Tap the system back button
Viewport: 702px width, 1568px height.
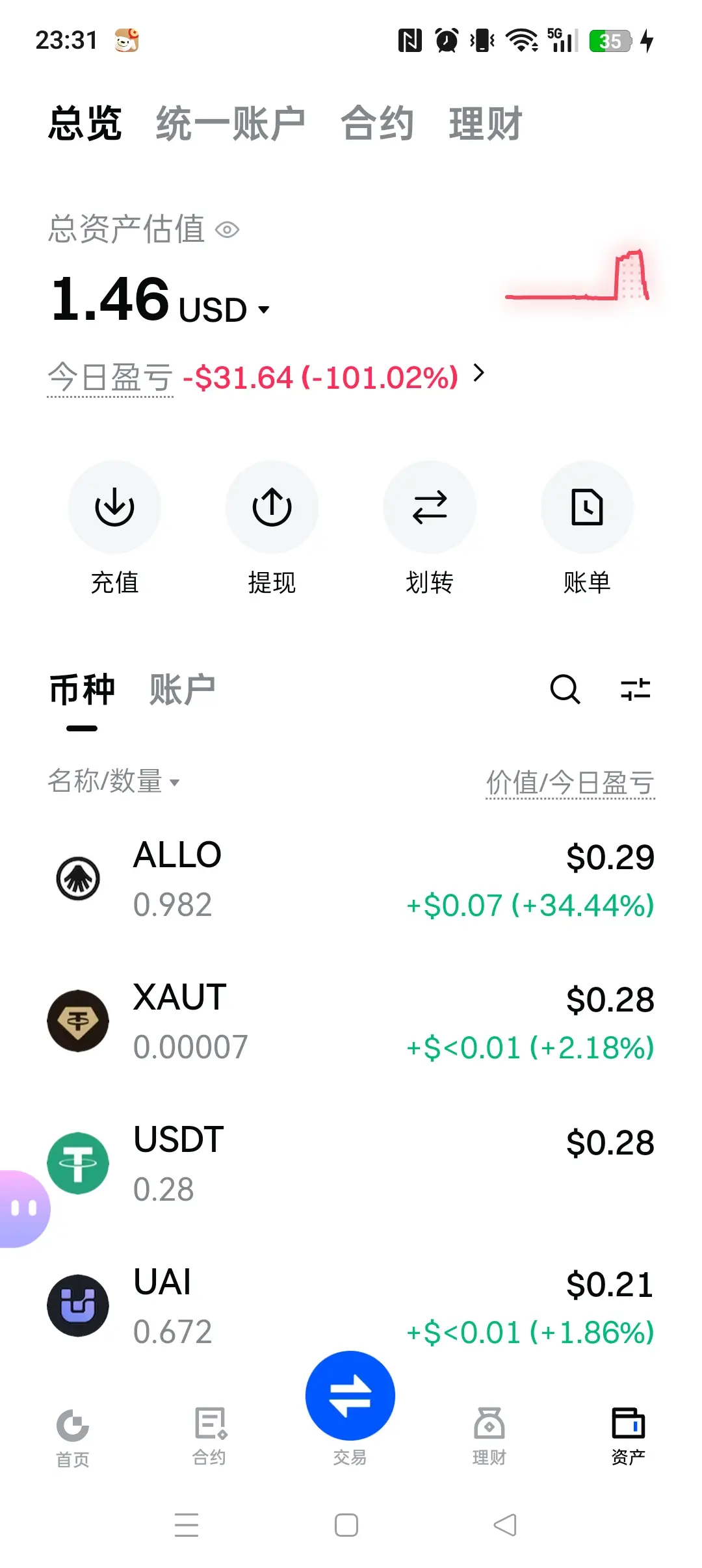coord(505,1524)
